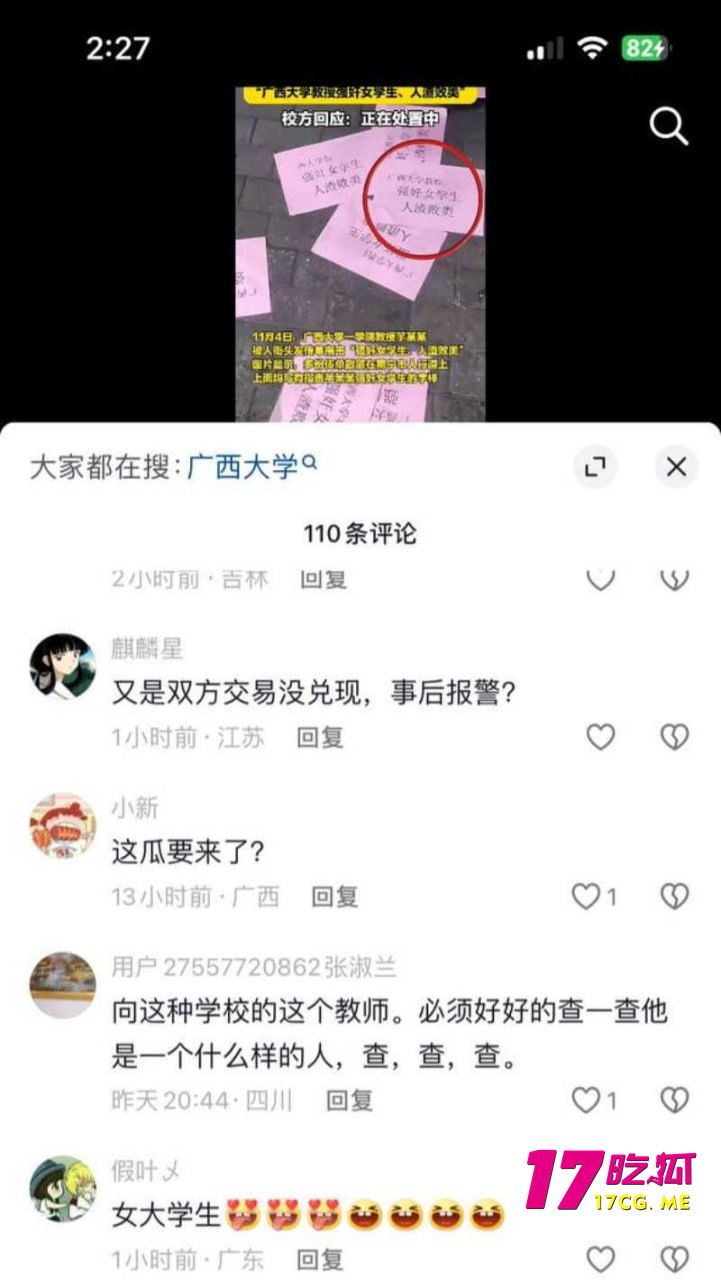Viewport: 721px width, 1280px height.
Task: Expand the comments panel to full screen
Action: click(595, 467)
